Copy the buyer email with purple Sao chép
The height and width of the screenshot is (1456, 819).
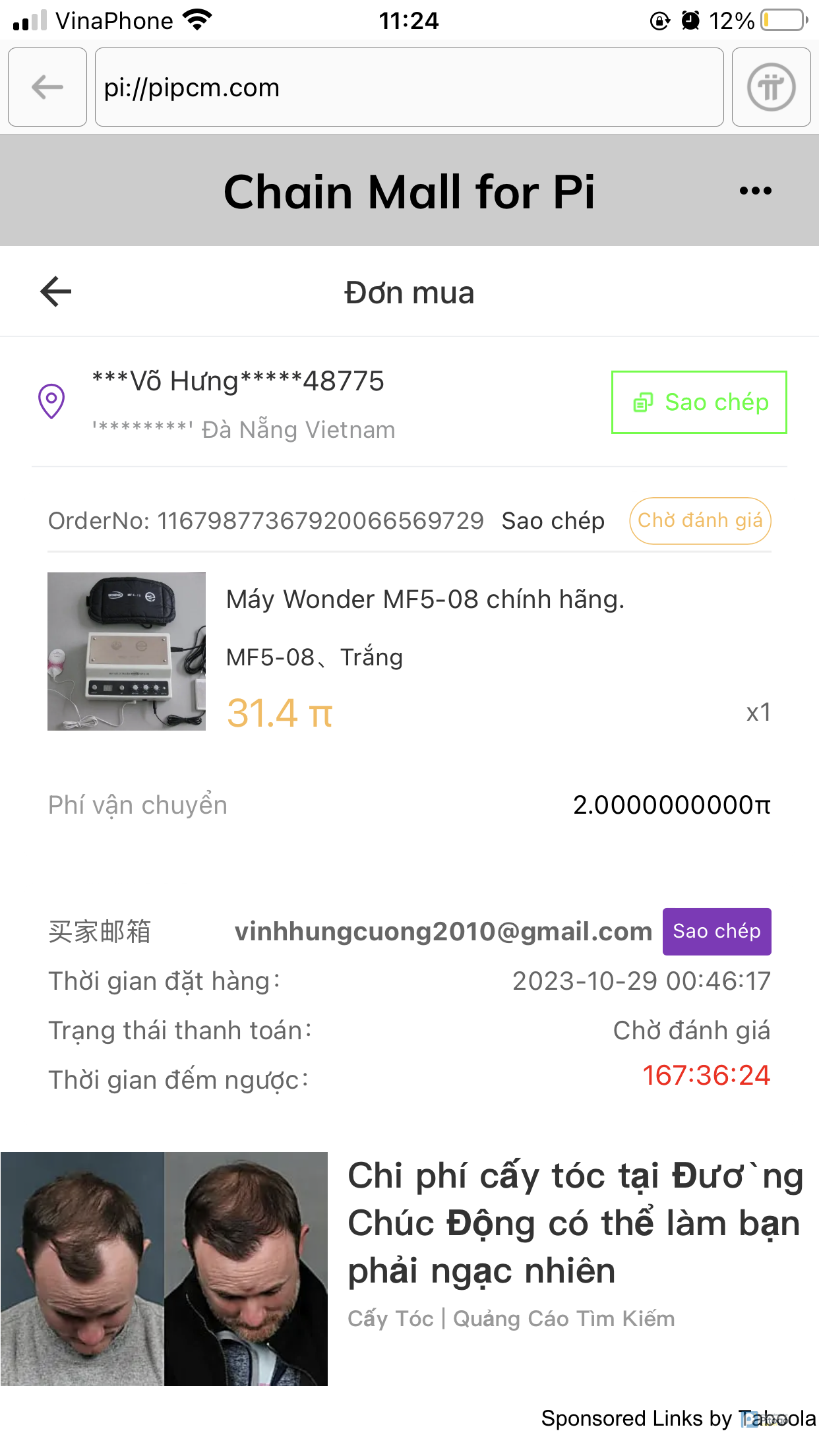point(717,931)
